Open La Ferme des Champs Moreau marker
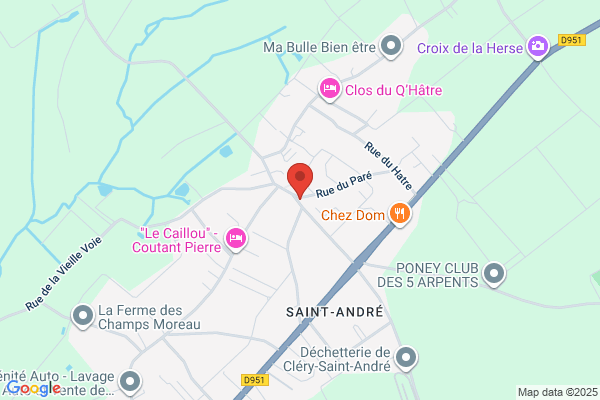The height and width of the screenshot is (400, 600). point(83,316)
